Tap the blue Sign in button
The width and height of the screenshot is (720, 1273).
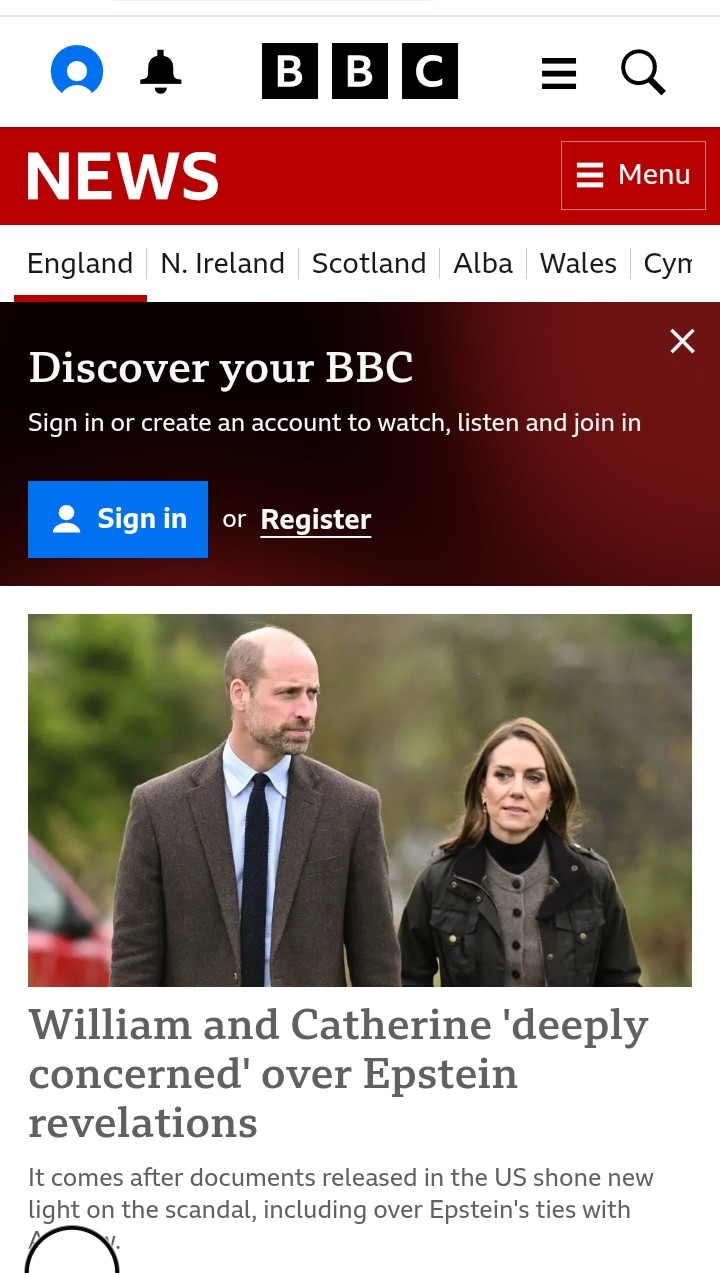pos(118,519)
